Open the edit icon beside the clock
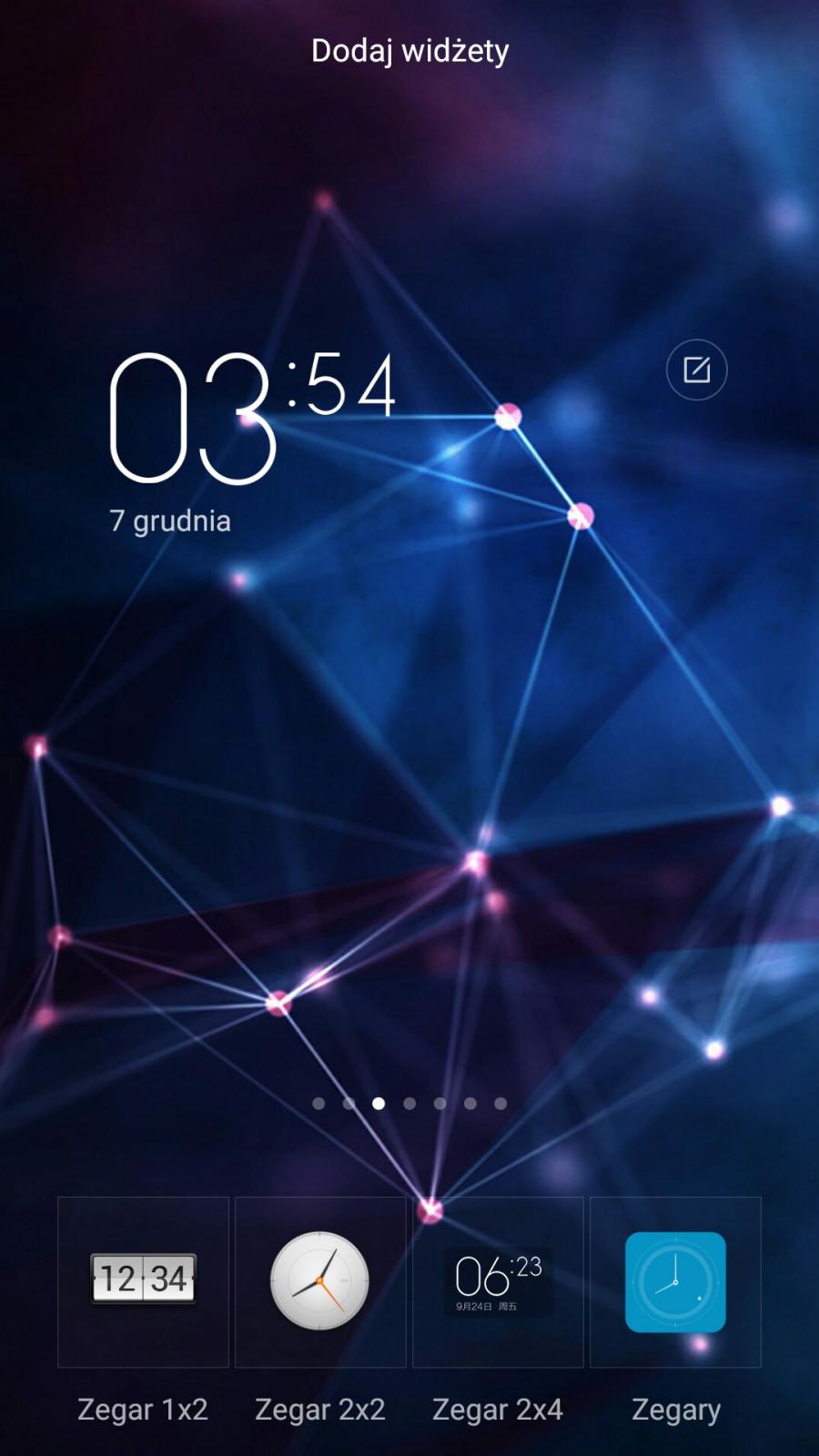819x1456 pixels. (696, 370)
